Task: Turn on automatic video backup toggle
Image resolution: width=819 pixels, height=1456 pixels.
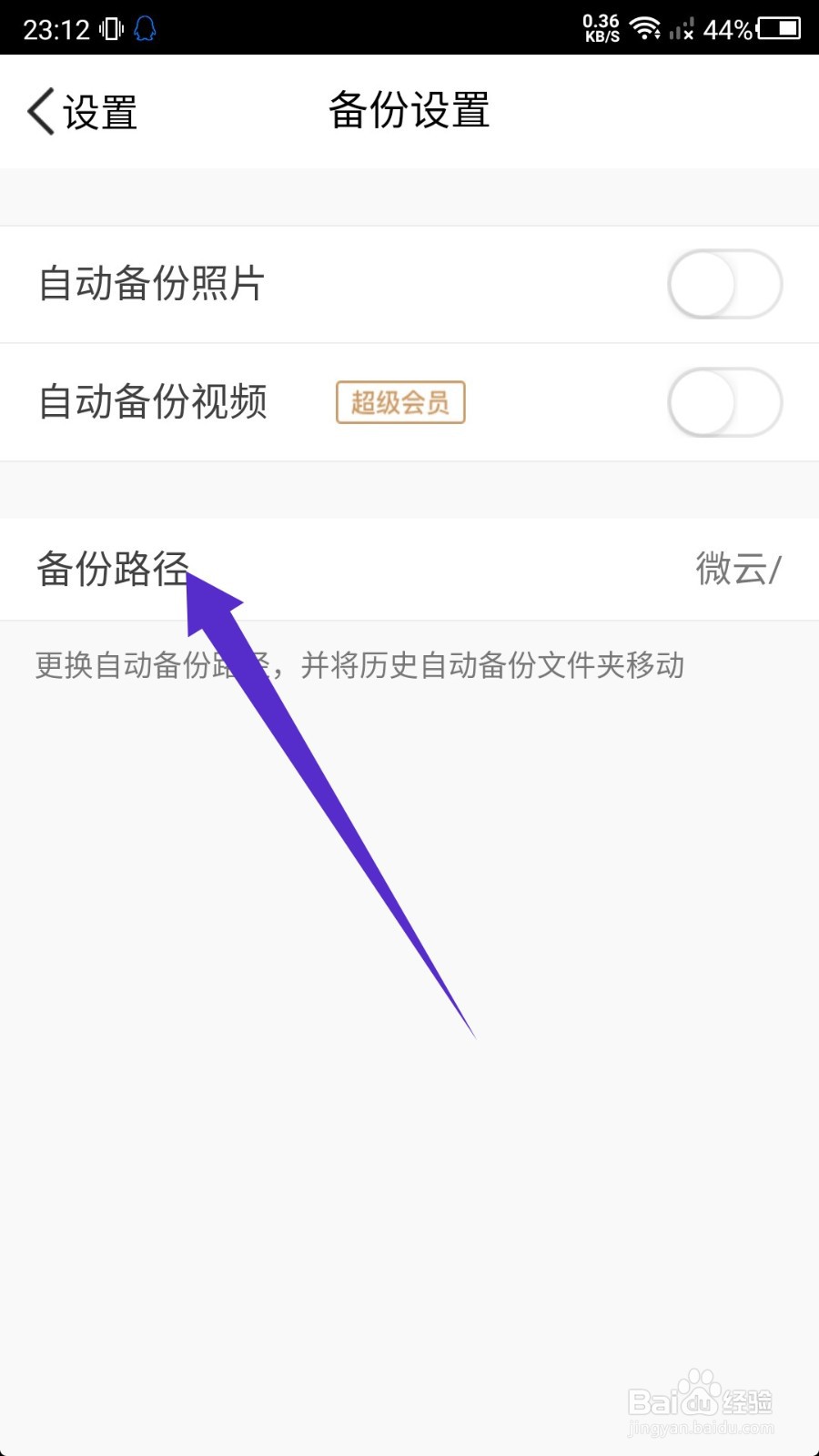Action: (723, 402)
